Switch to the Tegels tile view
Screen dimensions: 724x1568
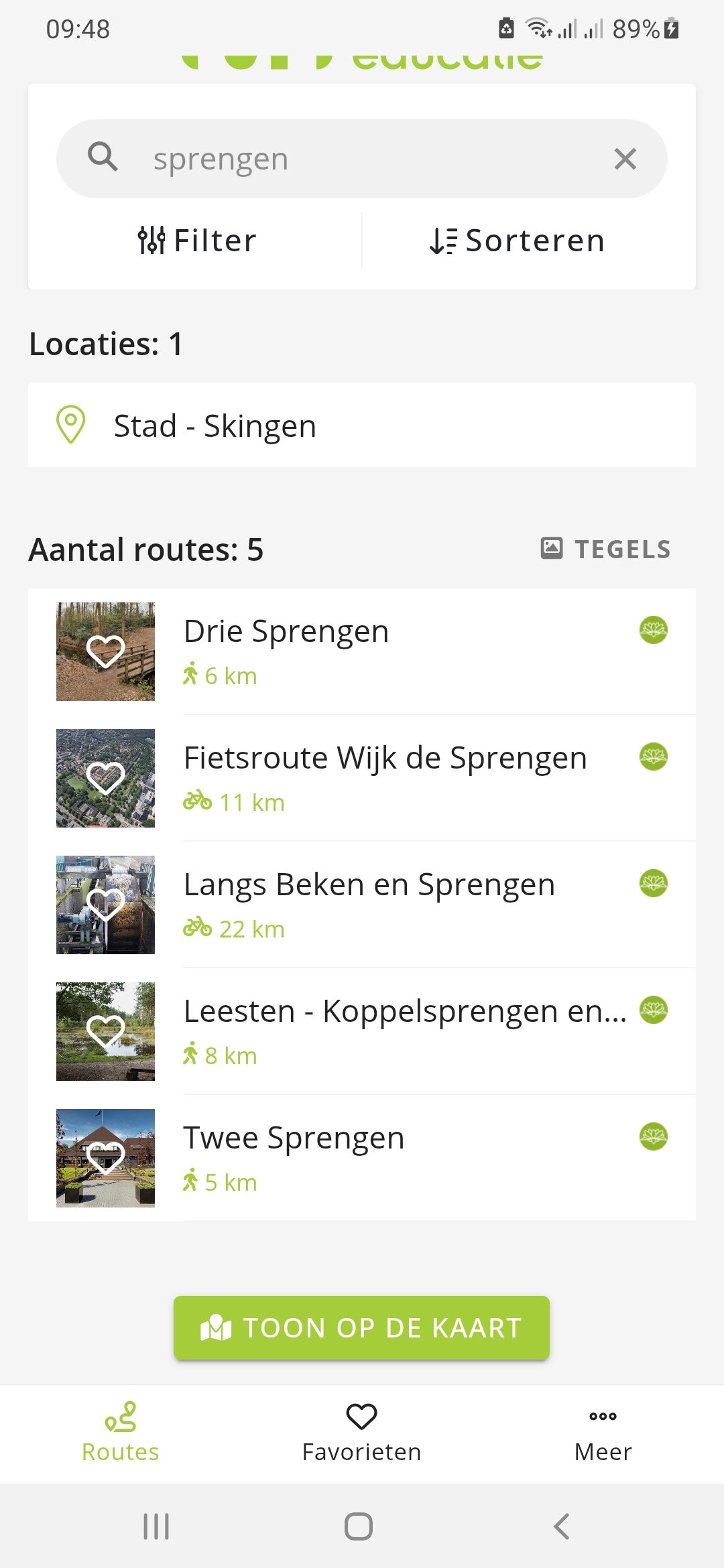(605, 549)
